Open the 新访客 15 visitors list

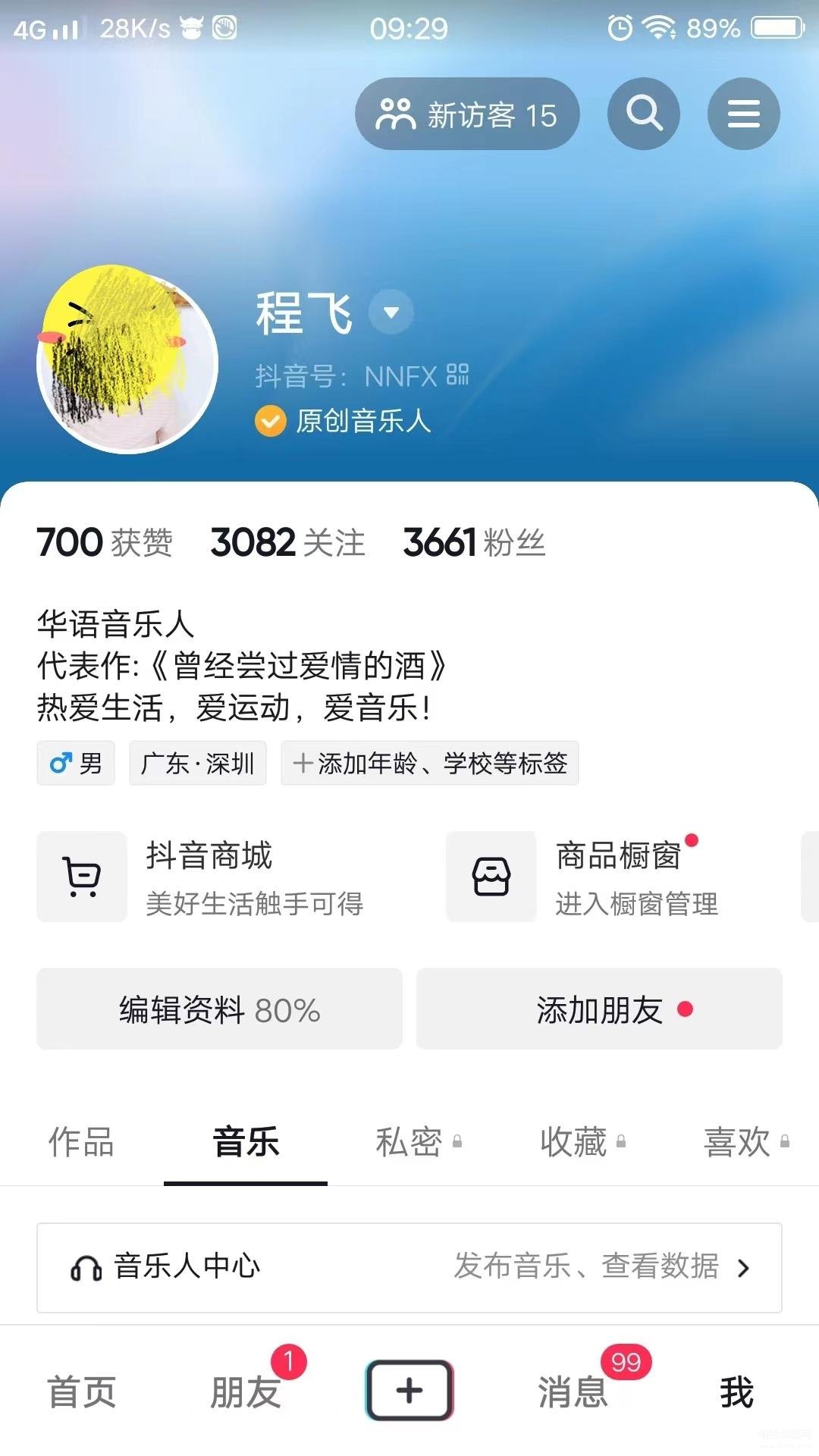pos(467,115)
